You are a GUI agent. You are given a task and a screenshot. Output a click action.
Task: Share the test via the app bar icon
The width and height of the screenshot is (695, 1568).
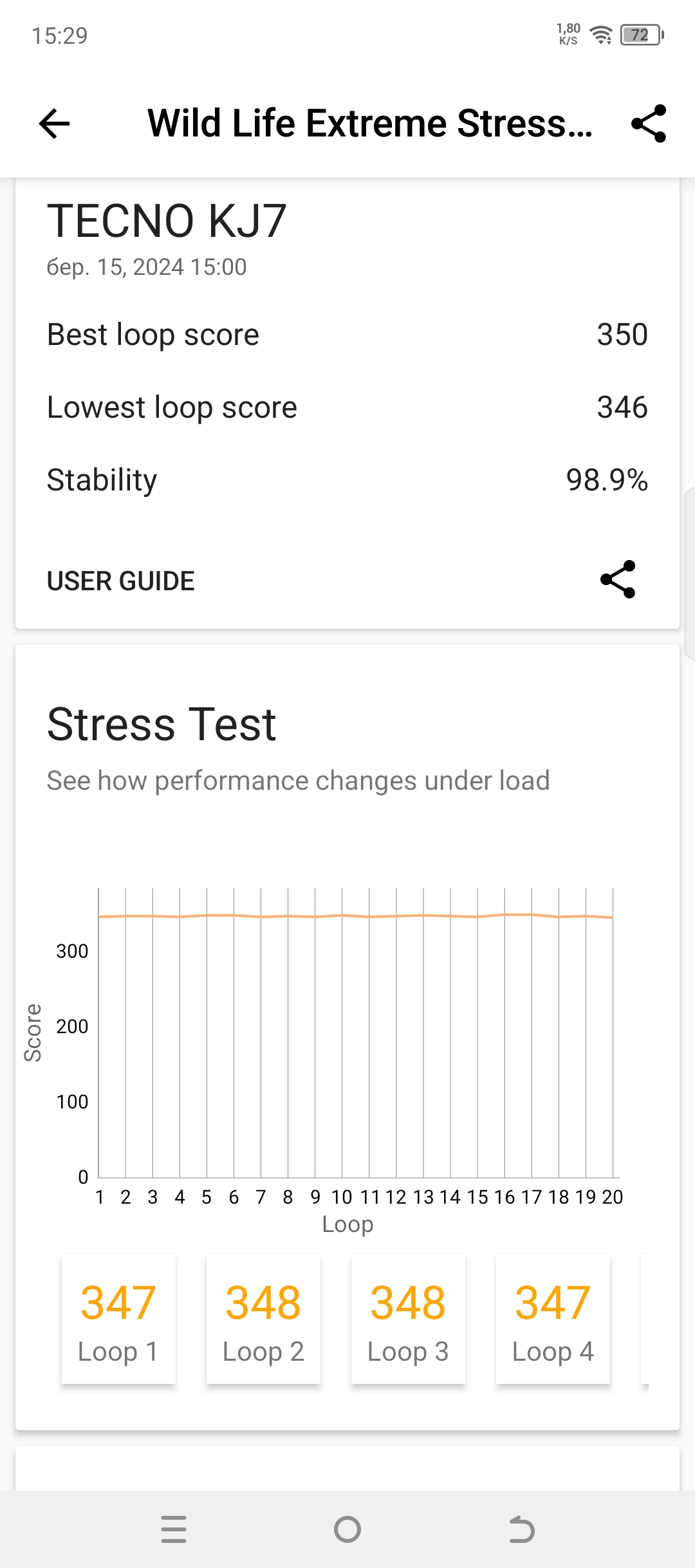[649, 124]
